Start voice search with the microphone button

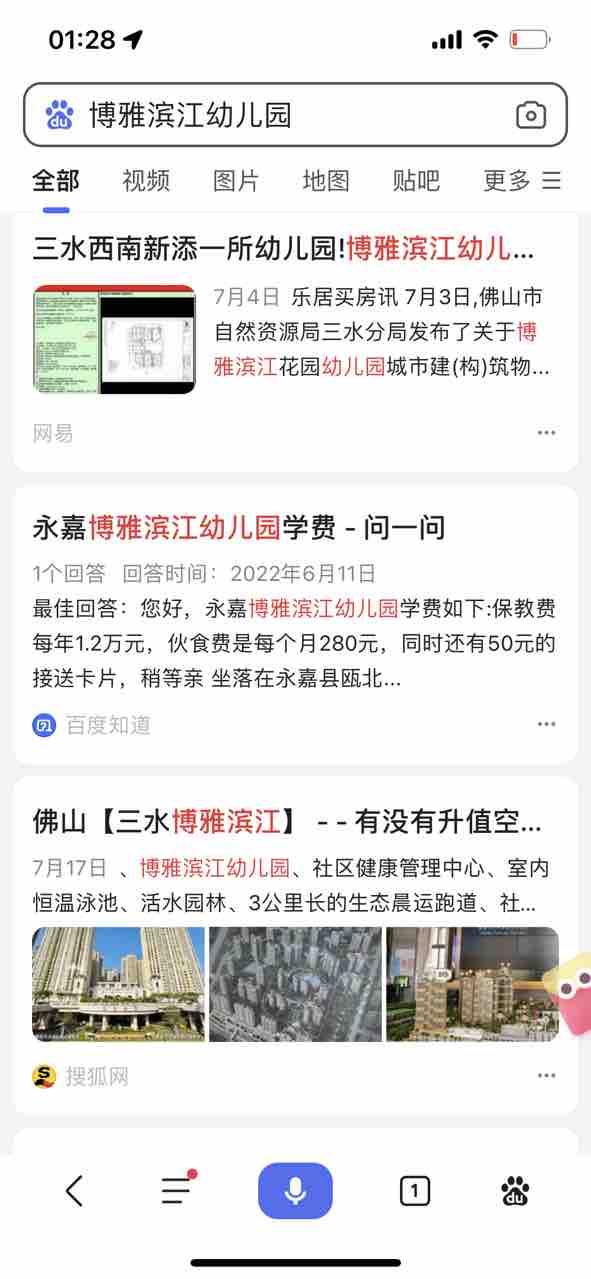(295, 1190)
